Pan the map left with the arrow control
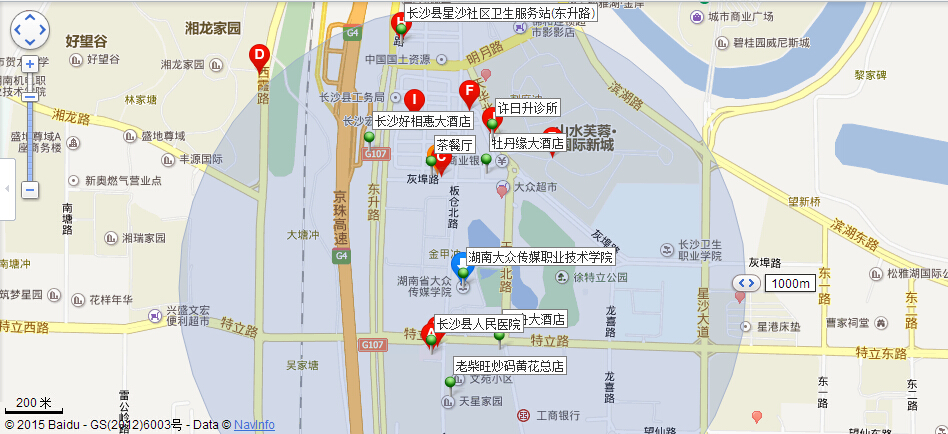This screenshot has width=948, height=434. [16, 31]
